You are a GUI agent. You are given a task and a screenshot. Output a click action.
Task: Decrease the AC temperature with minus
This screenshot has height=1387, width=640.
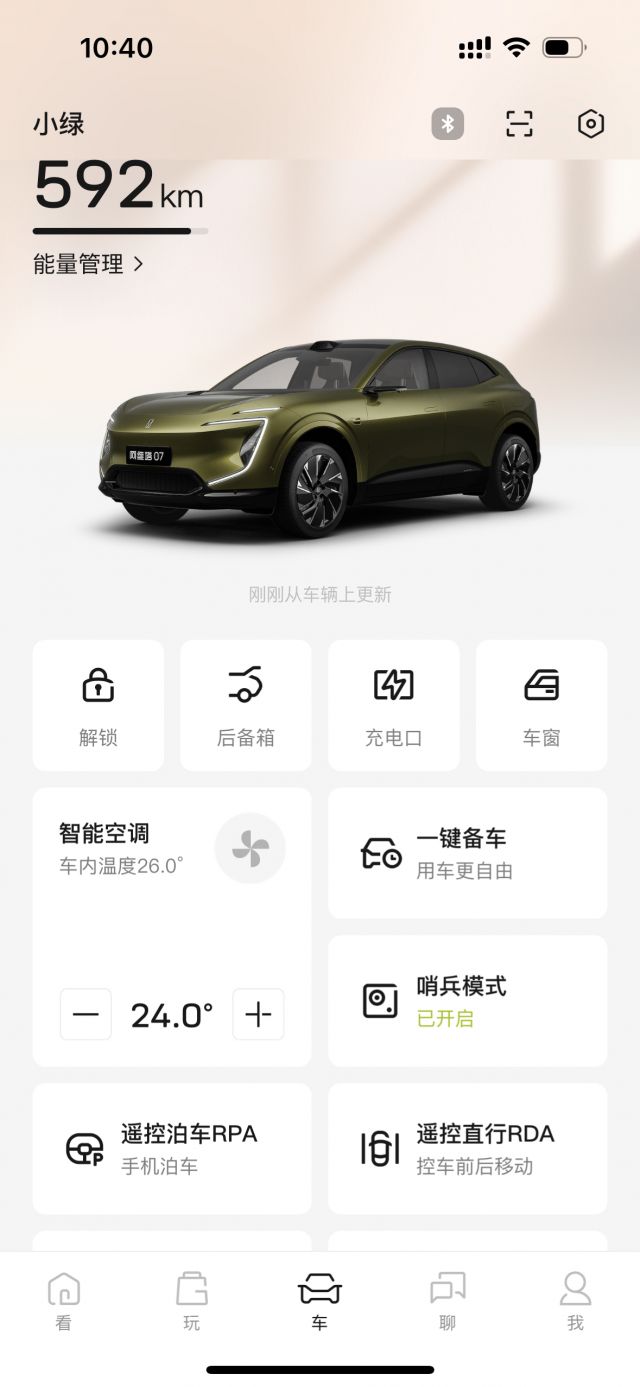coord(86,1014)
